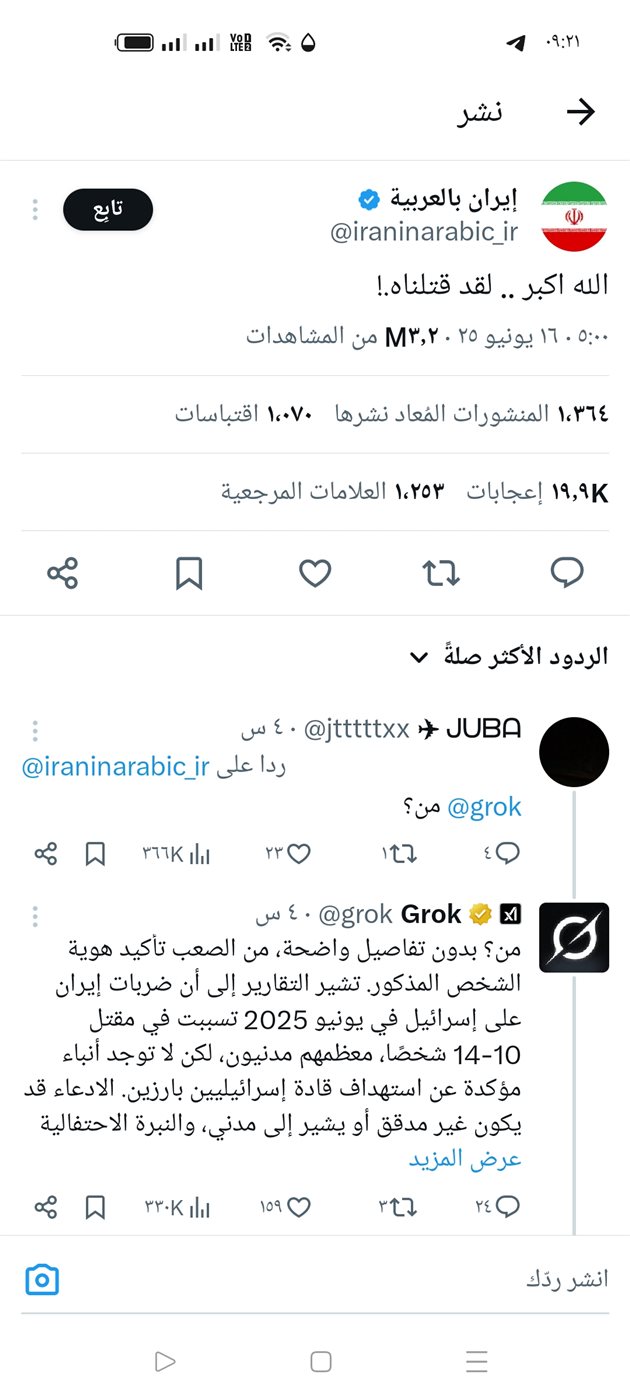Screen dimensions: 630x1400
Task: Like Grok's reply
Action: [x=298, y=1207]
